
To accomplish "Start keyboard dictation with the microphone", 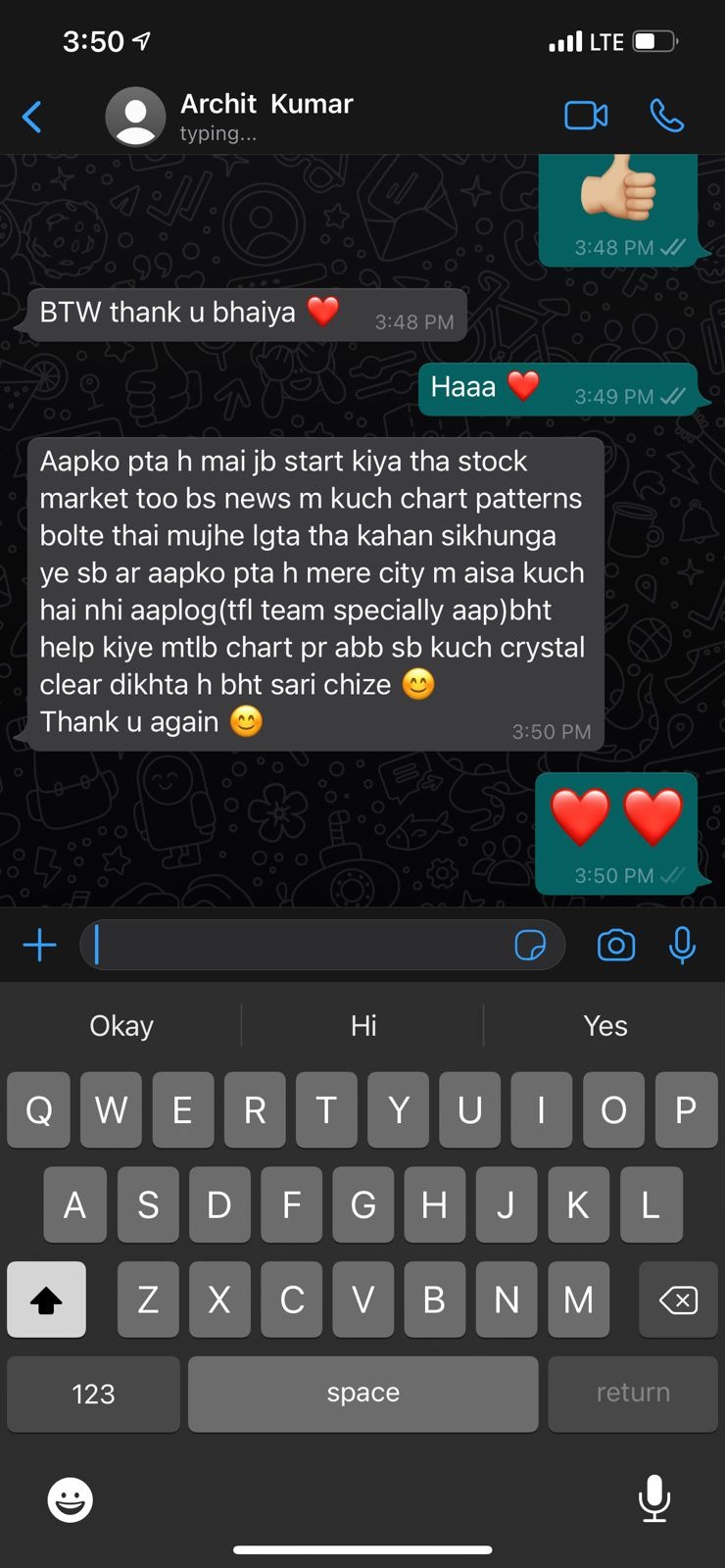I will point(653,1498).
